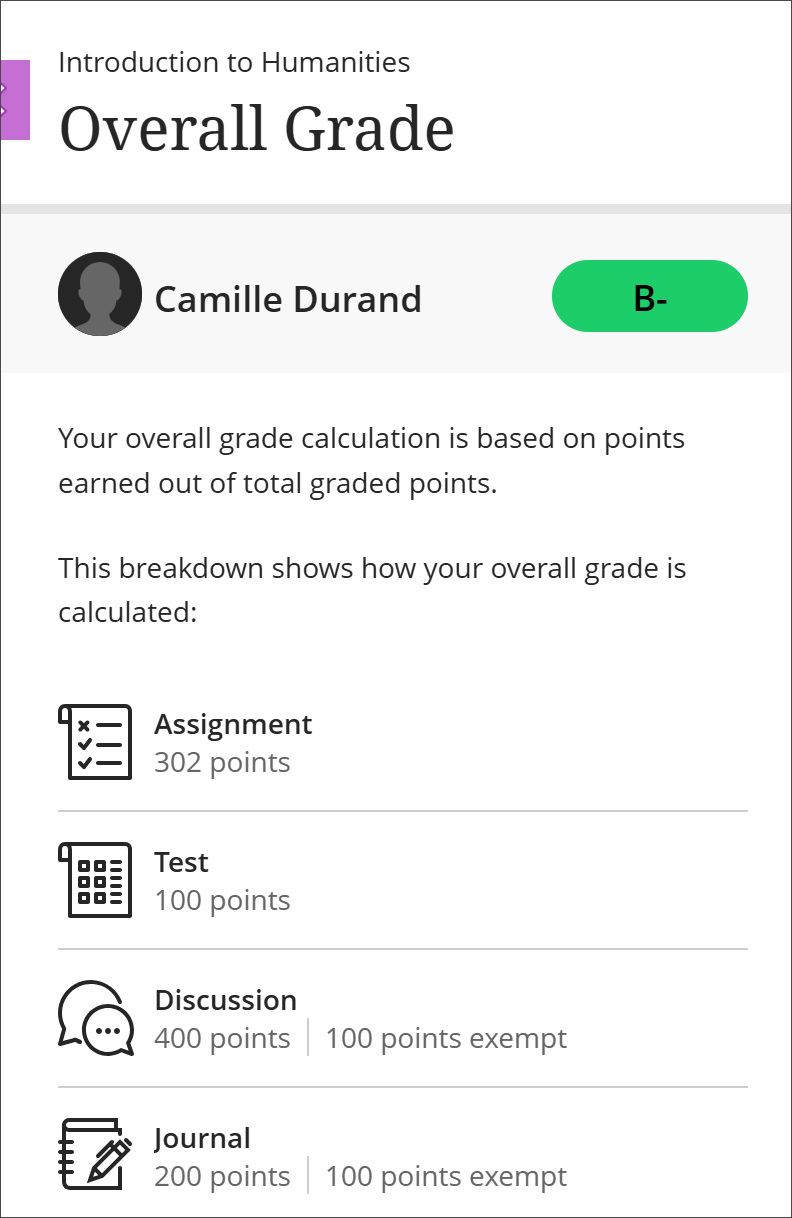This screenshot has width=792, height=1218.
Task: Select the 302 points value for Assignment
Action: [x=222, y=762]
